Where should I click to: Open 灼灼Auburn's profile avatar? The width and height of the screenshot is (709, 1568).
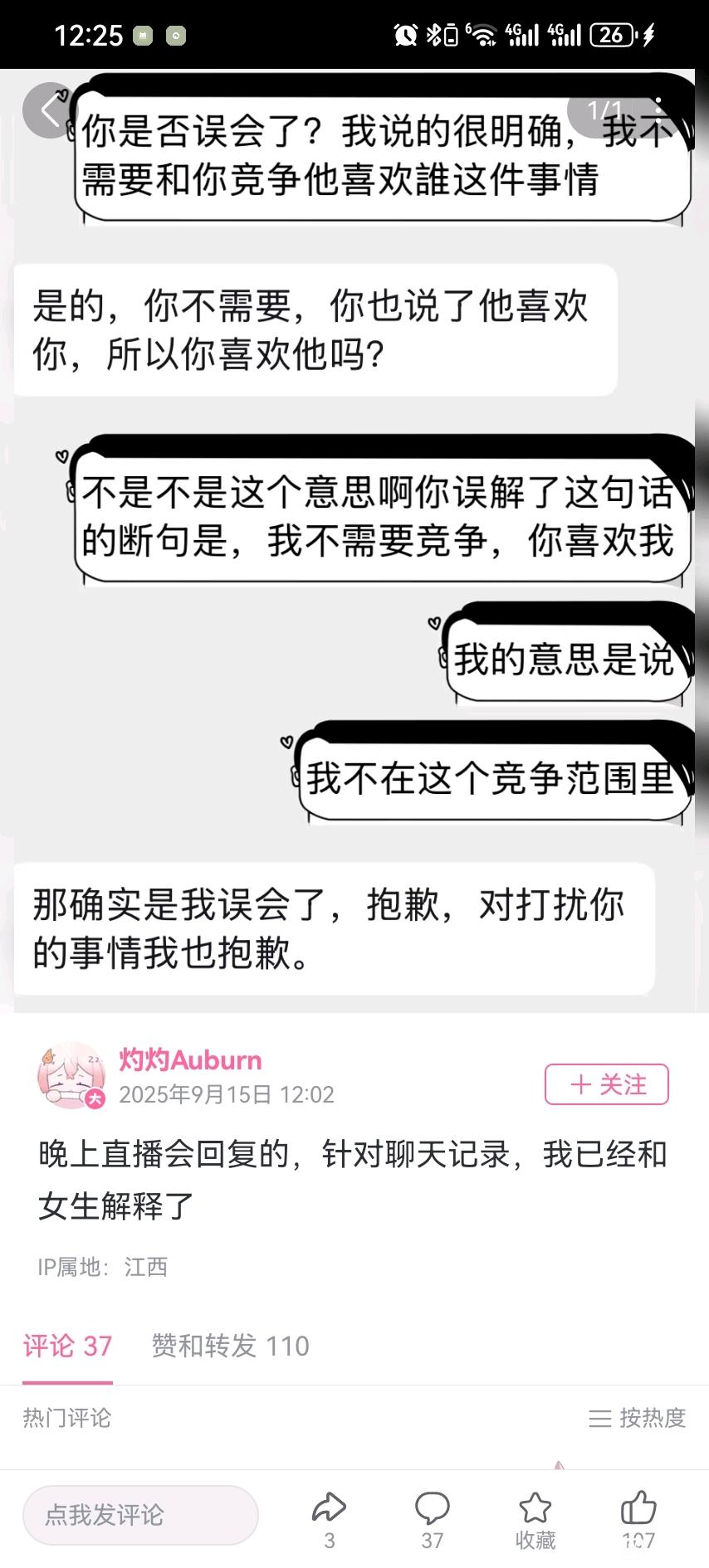pos(71,1075)
